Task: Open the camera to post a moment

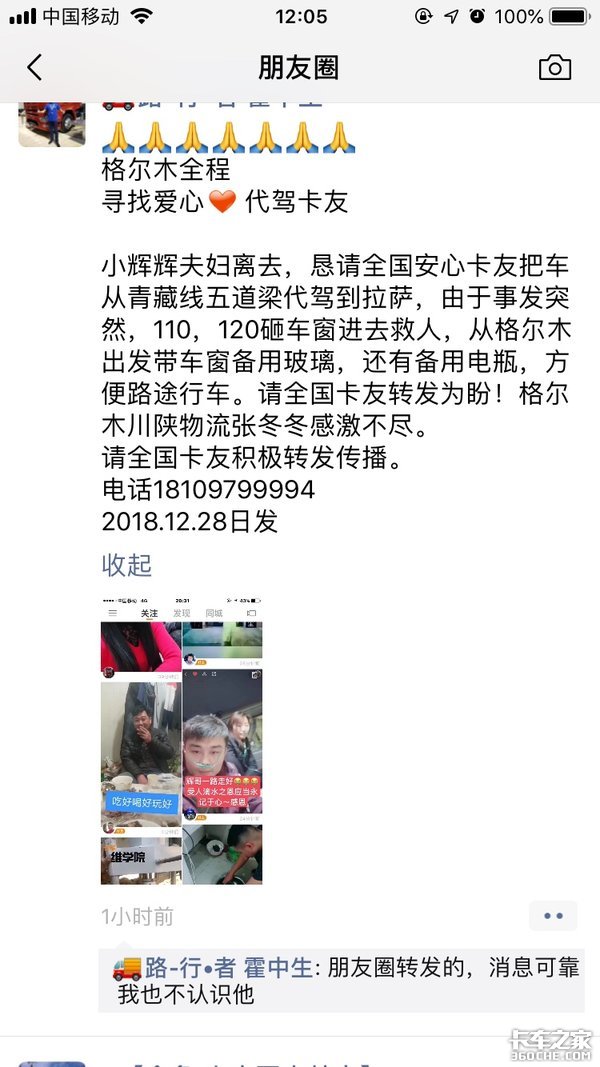Action: click(554, 67)
